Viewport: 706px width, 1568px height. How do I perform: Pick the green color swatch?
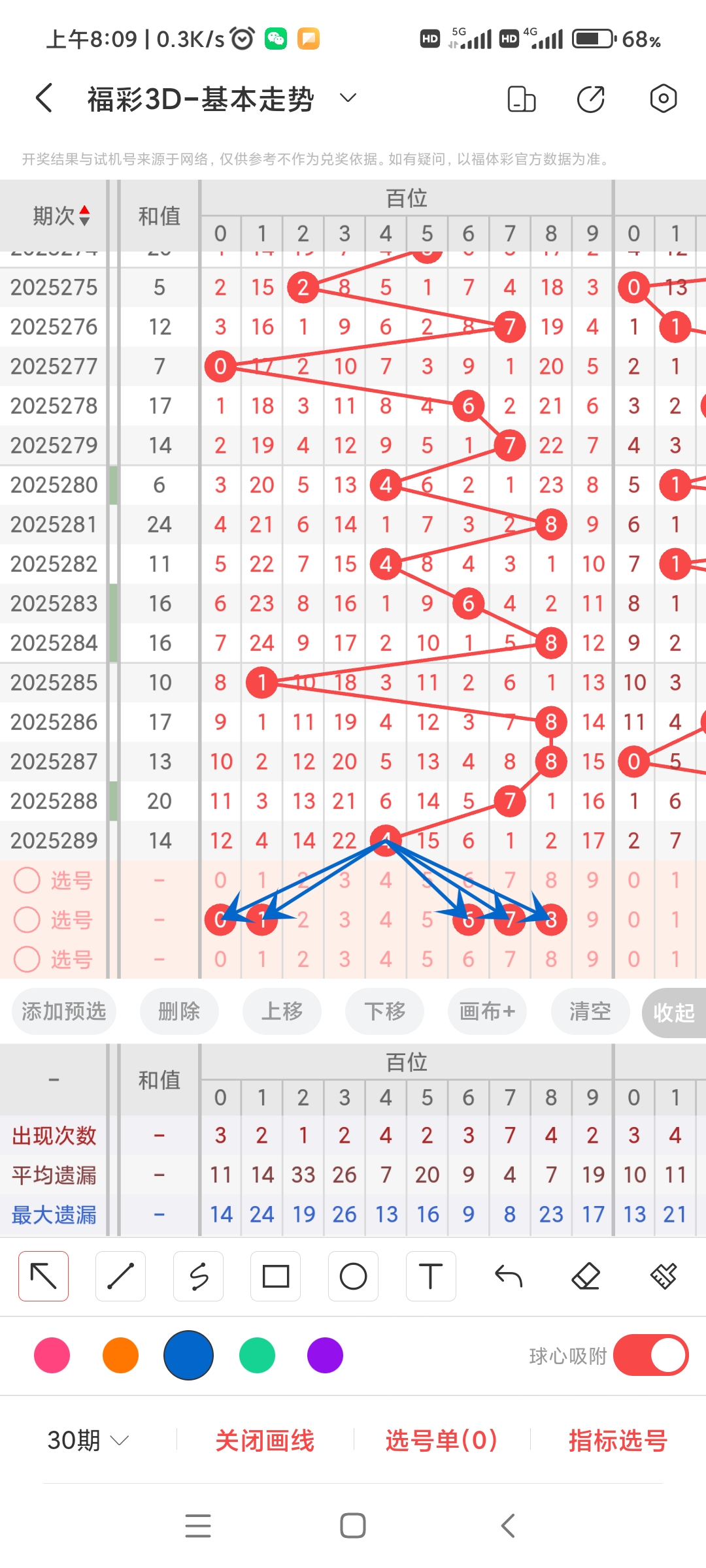257,1356
